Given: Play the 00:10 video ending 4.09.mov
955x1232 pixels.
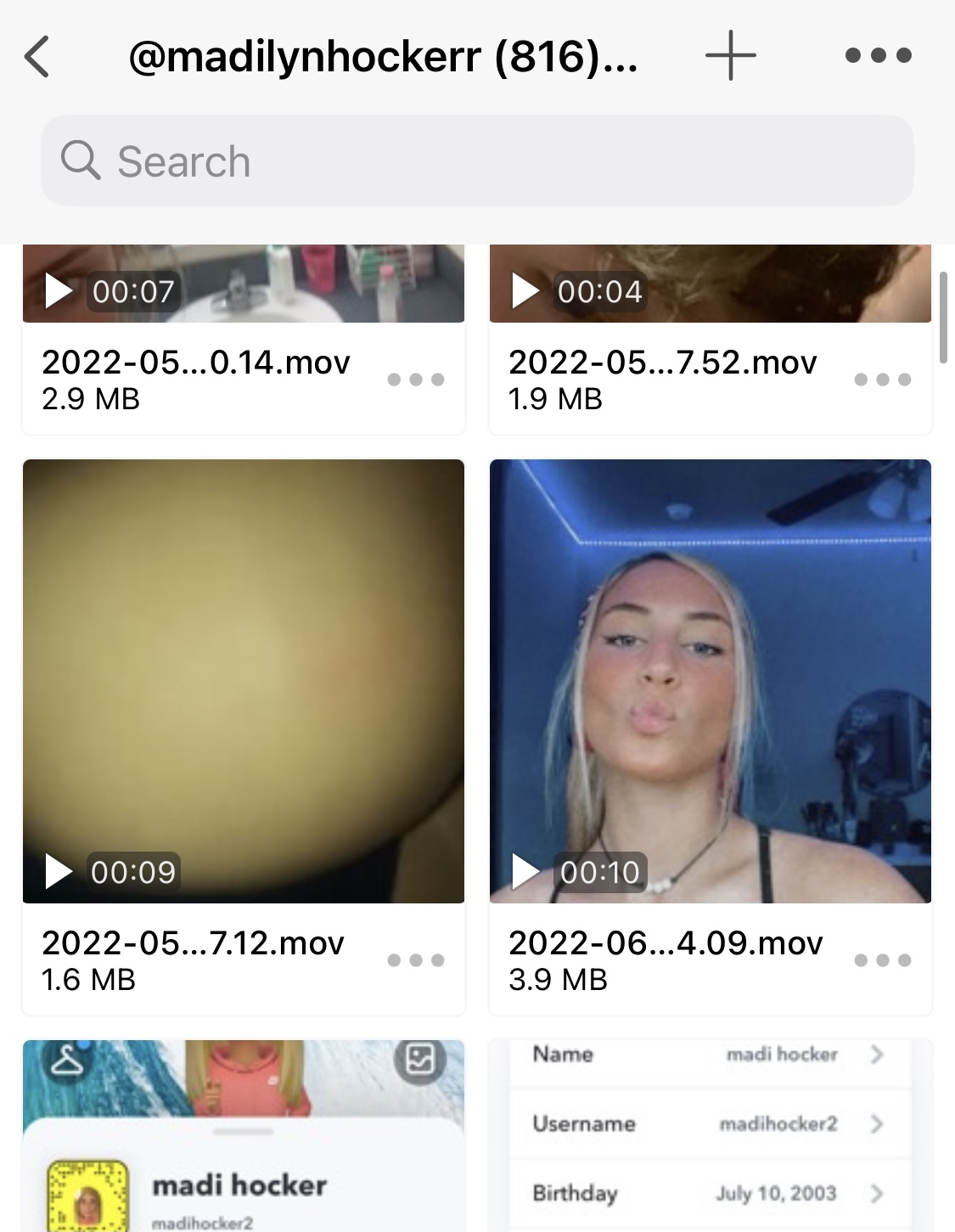Looking at the screenshot, I should [711, 681].
